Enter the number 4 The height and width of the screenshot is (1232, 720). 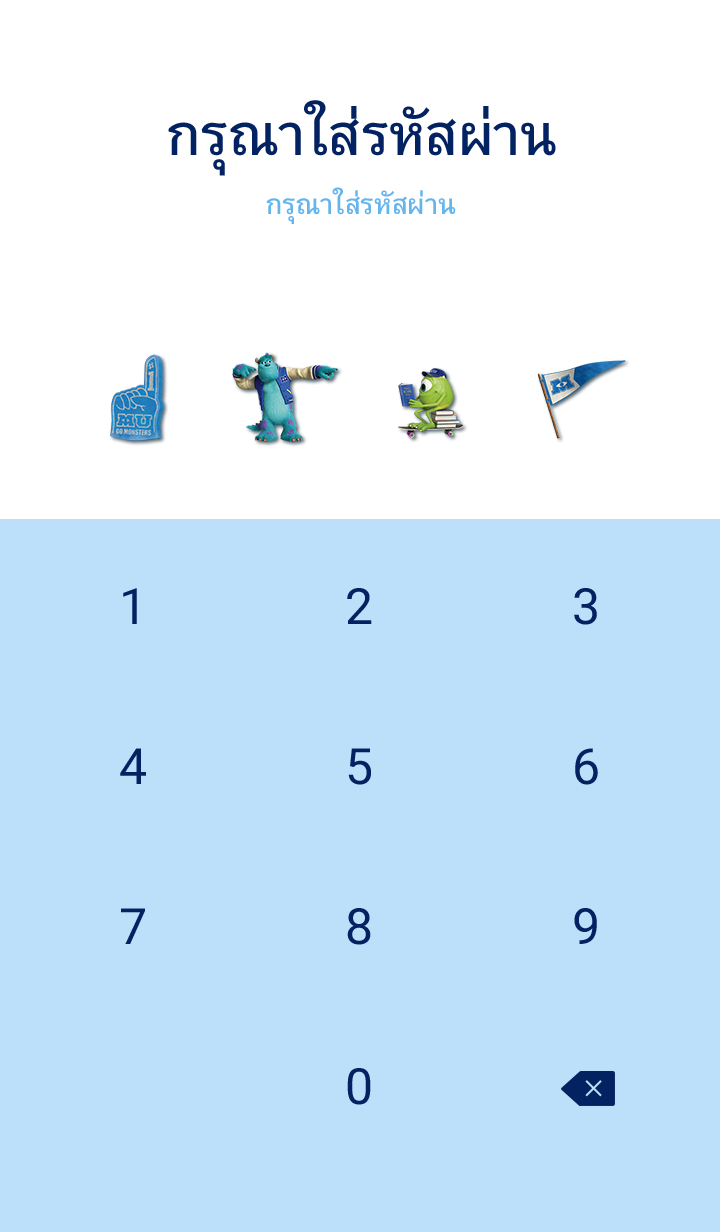tap(132, 767)
